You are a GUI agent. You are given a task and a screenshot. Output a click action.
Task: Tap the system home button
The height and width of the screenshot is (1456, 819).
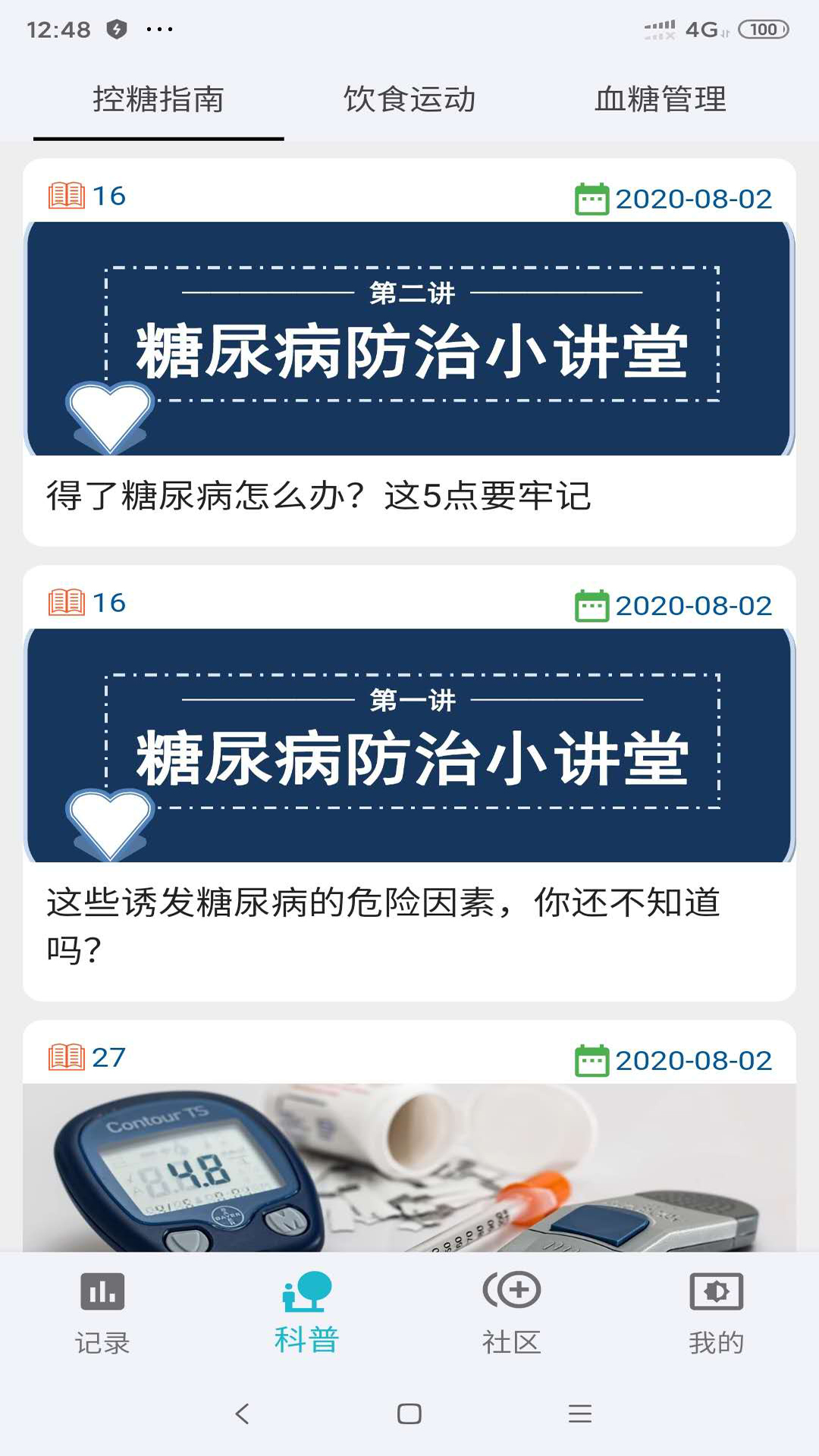409,1414
